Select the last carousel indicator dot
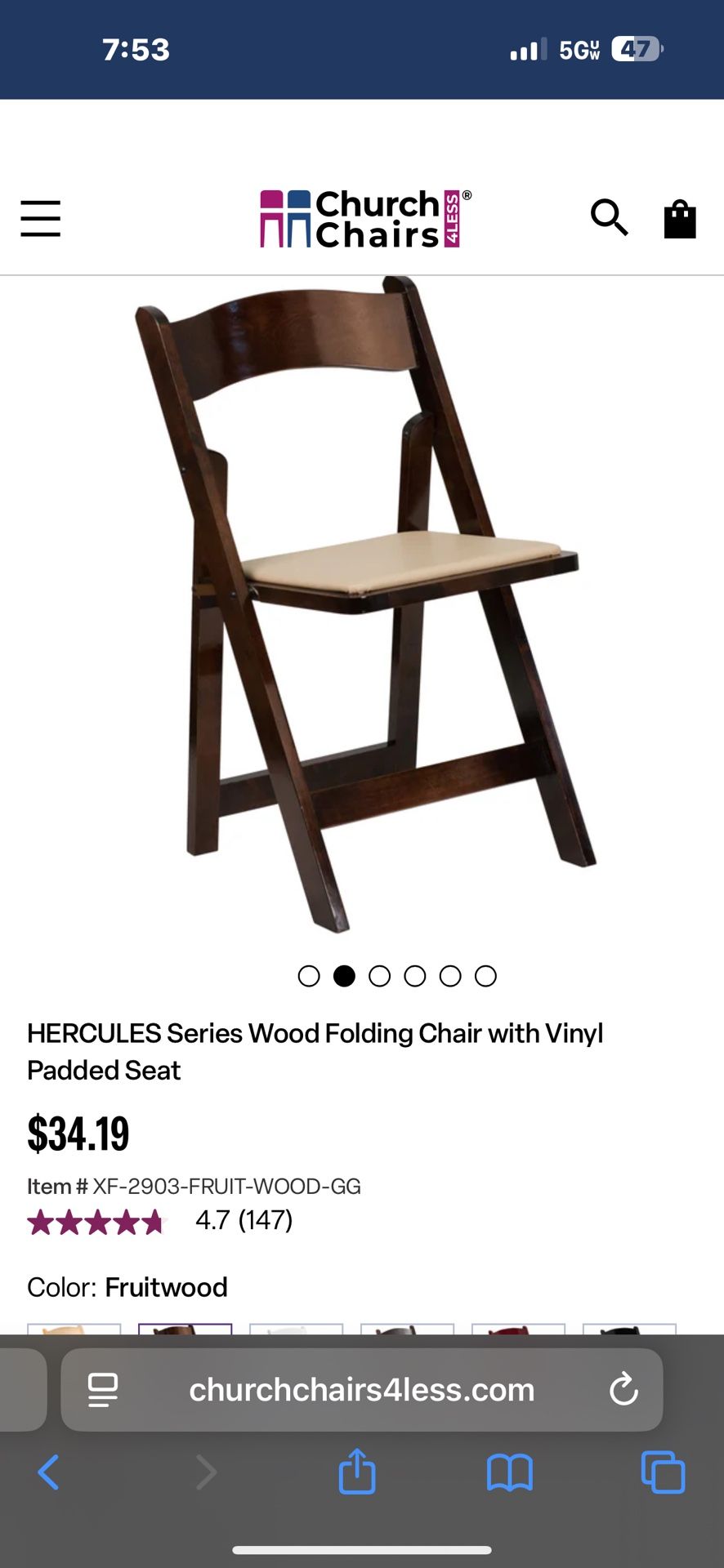724x1568 pixels. (485, 975)
